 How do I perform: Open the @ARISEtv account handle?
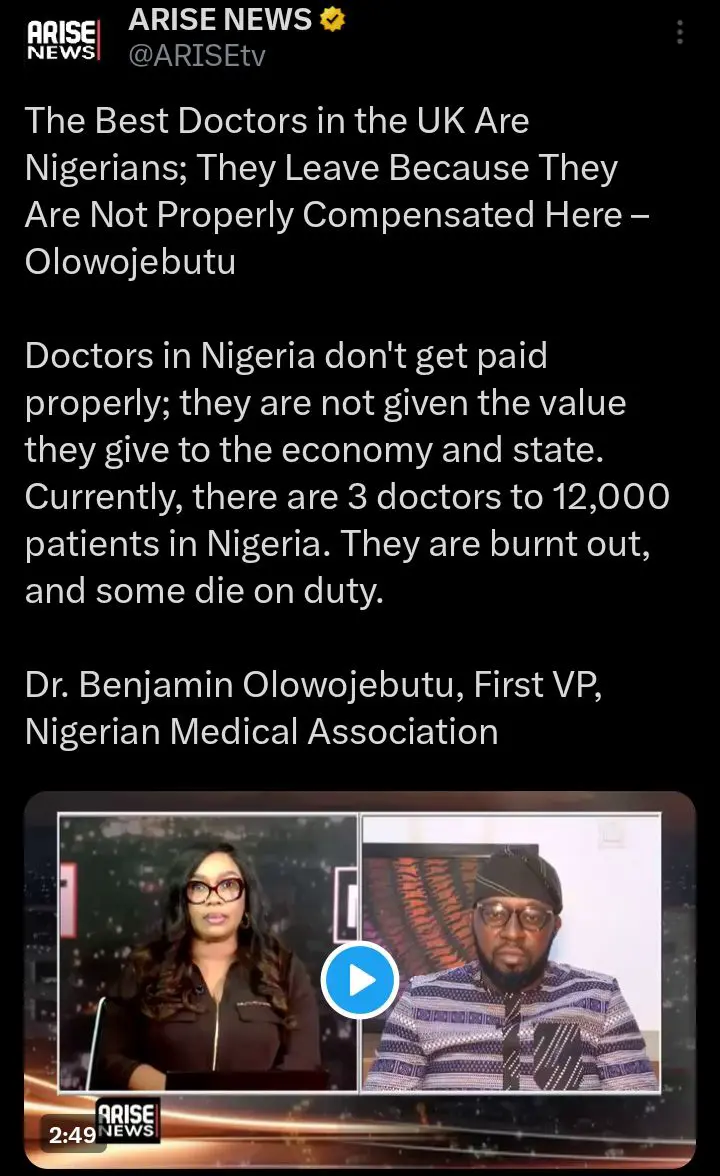(x=196, y=56)
